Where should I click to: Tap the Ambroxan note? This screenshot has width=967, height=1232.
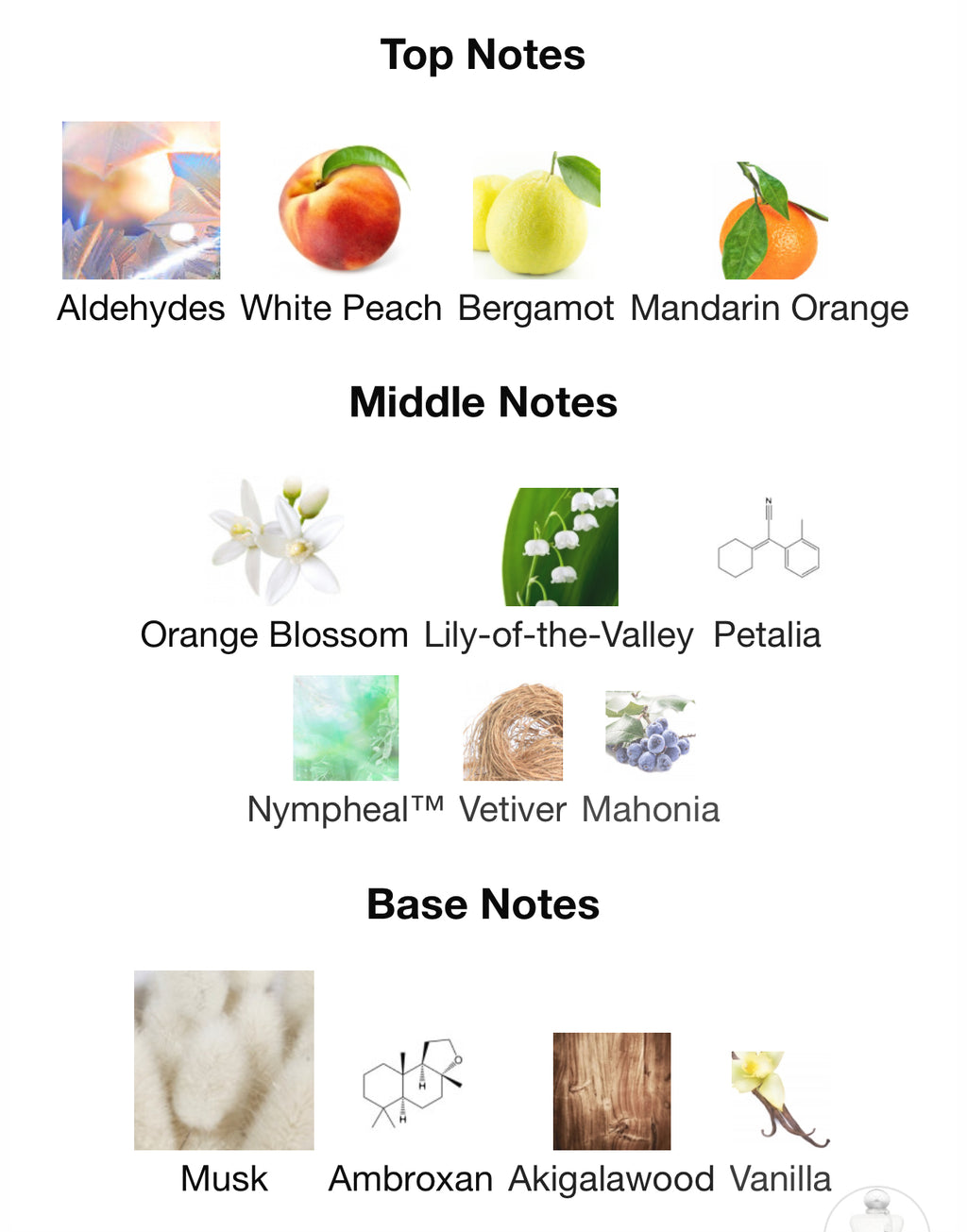pos(411,1084)
